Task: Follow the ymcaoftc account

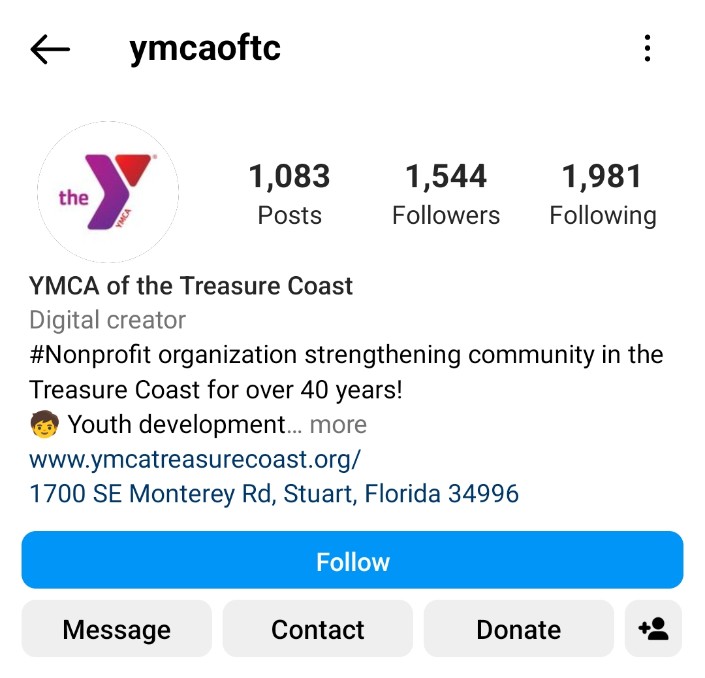Action: click(352, 562)
